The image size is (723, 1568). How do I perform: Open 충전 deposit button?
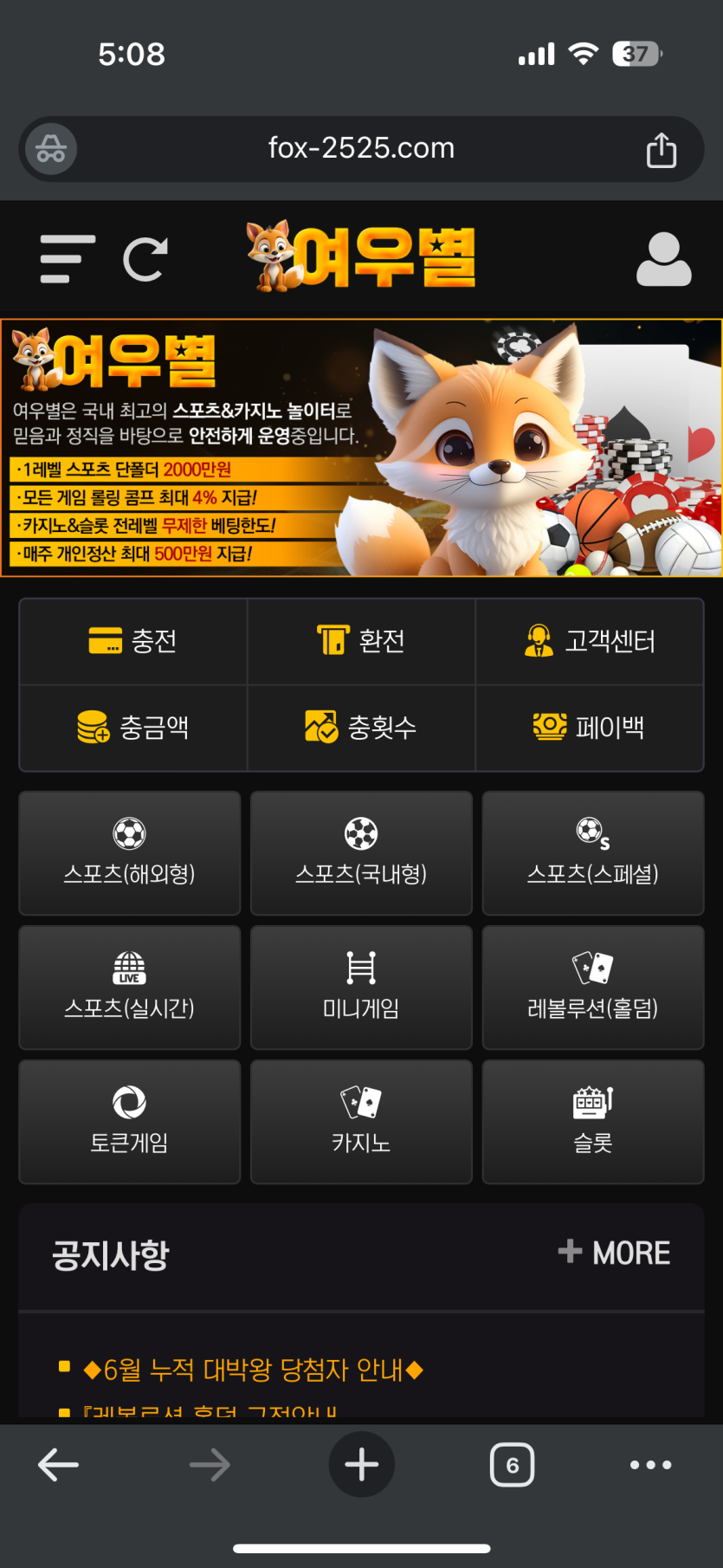[133, 641]
